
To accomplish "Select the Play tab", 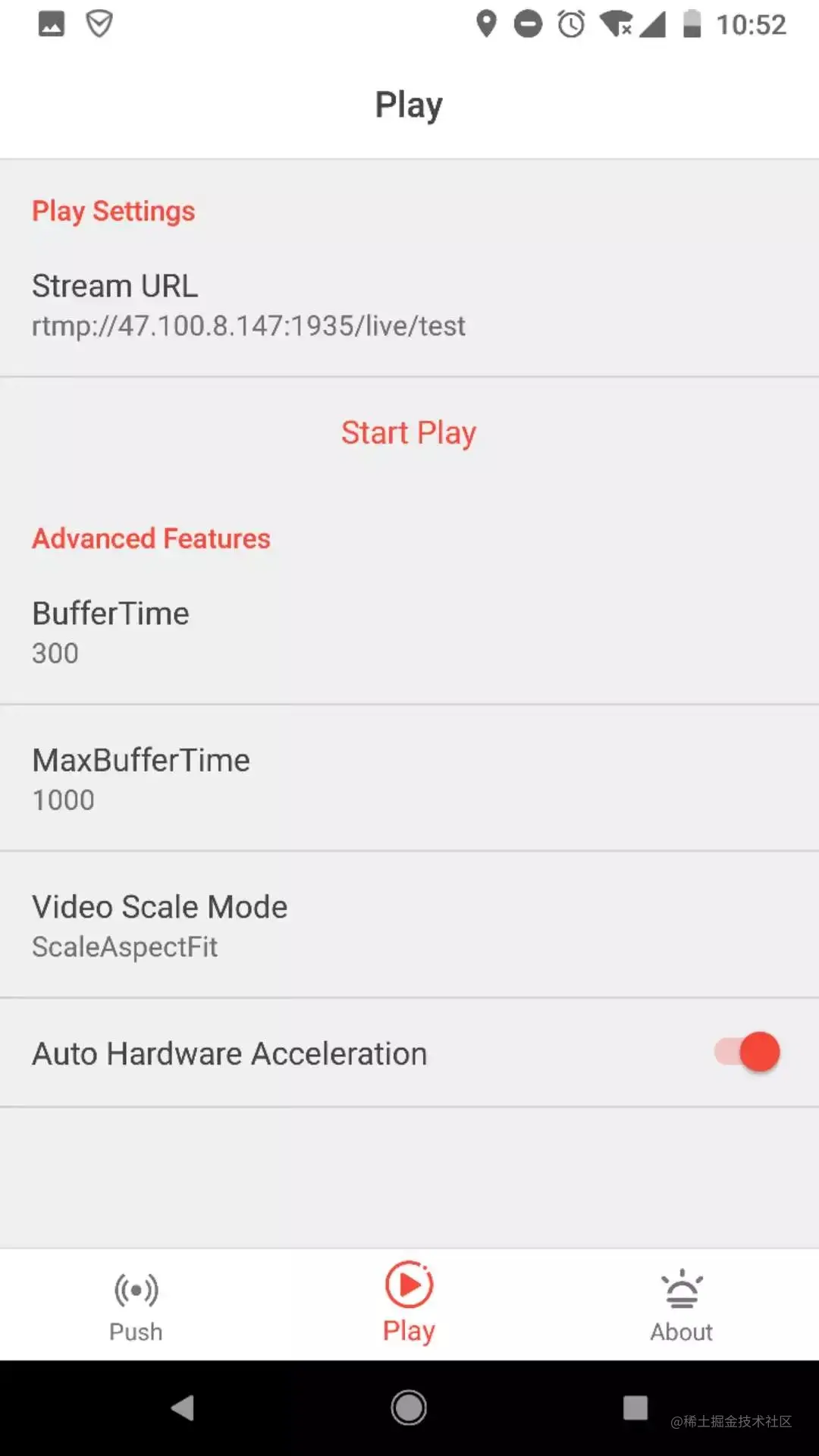I will 409,1304.
